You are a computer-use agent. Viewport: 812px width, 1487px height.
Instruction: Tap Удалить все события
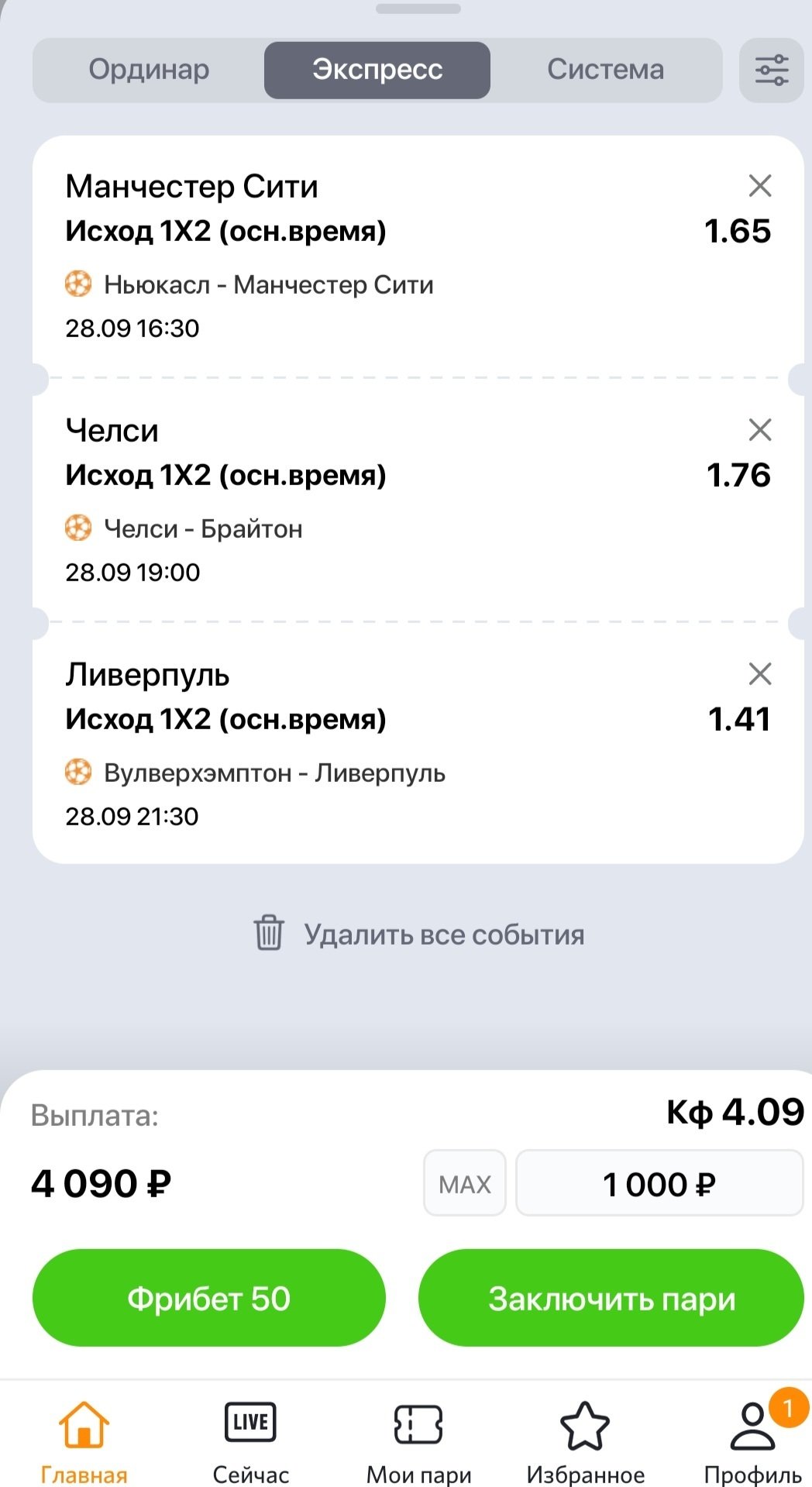click(419, 935)
